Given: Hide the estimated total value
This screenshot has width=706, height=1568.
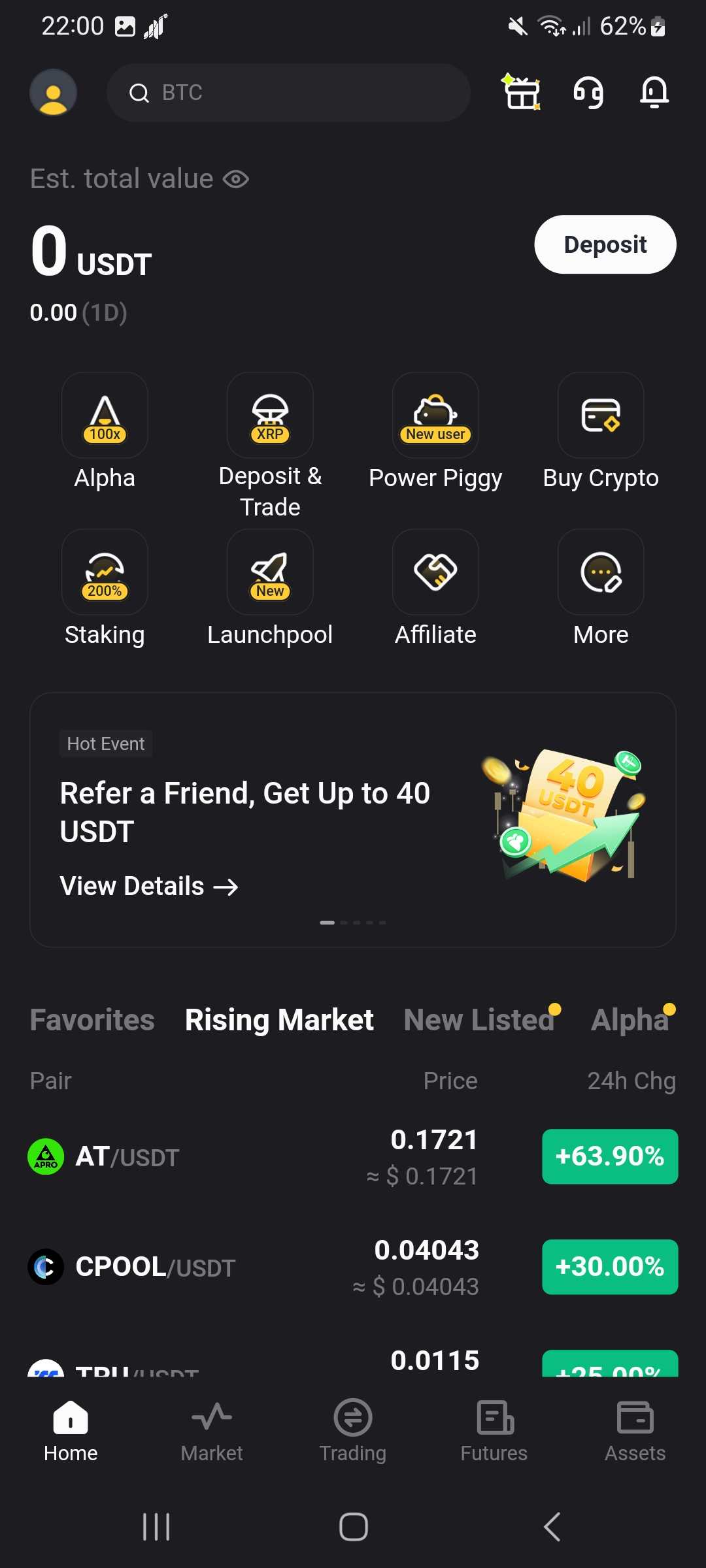Looking at the screenshot, I should [x=236, y=179].
